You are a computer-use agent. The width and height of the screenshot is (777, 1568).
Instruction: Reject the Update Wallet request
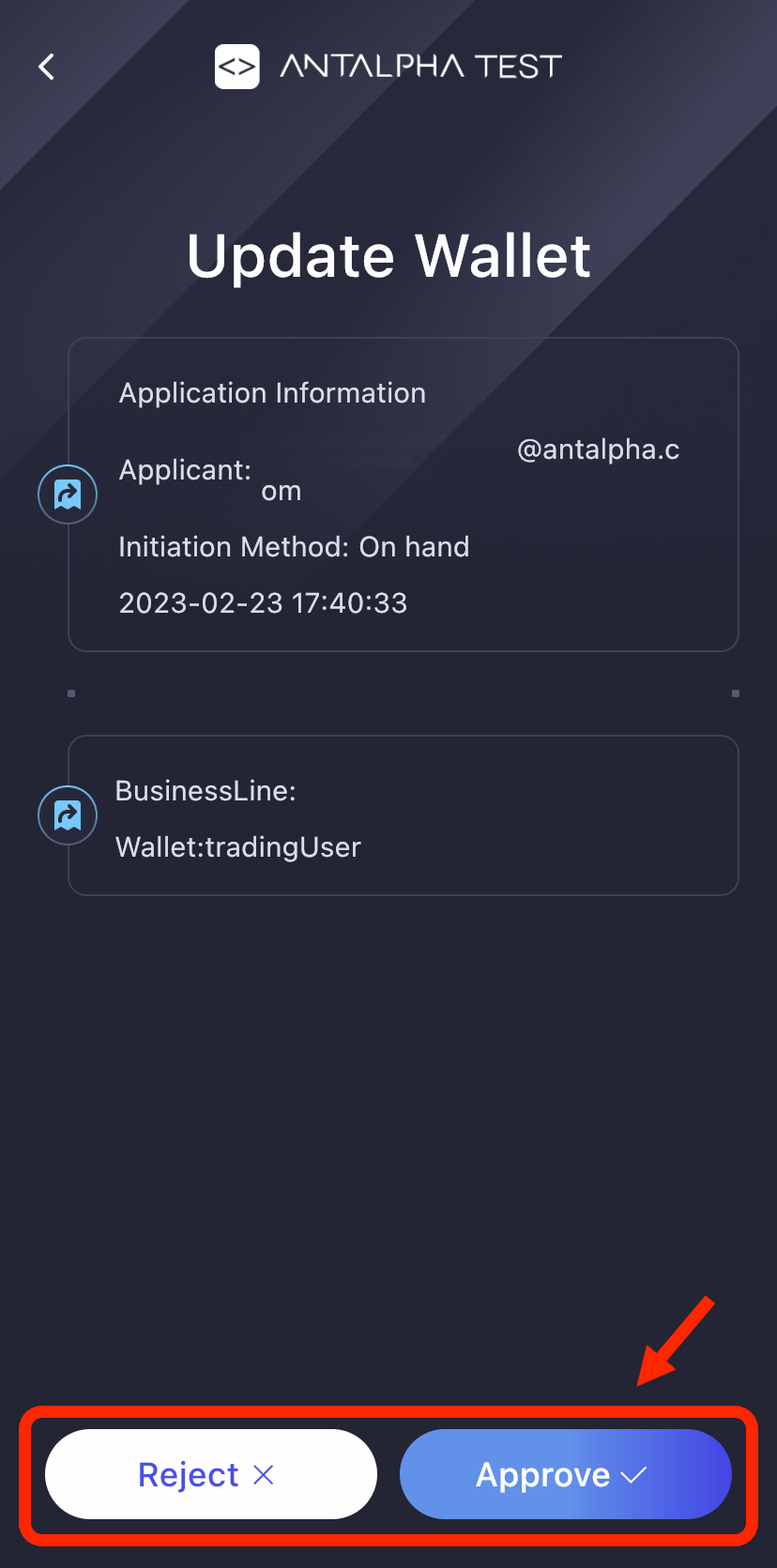click(x=210, y=1473)
